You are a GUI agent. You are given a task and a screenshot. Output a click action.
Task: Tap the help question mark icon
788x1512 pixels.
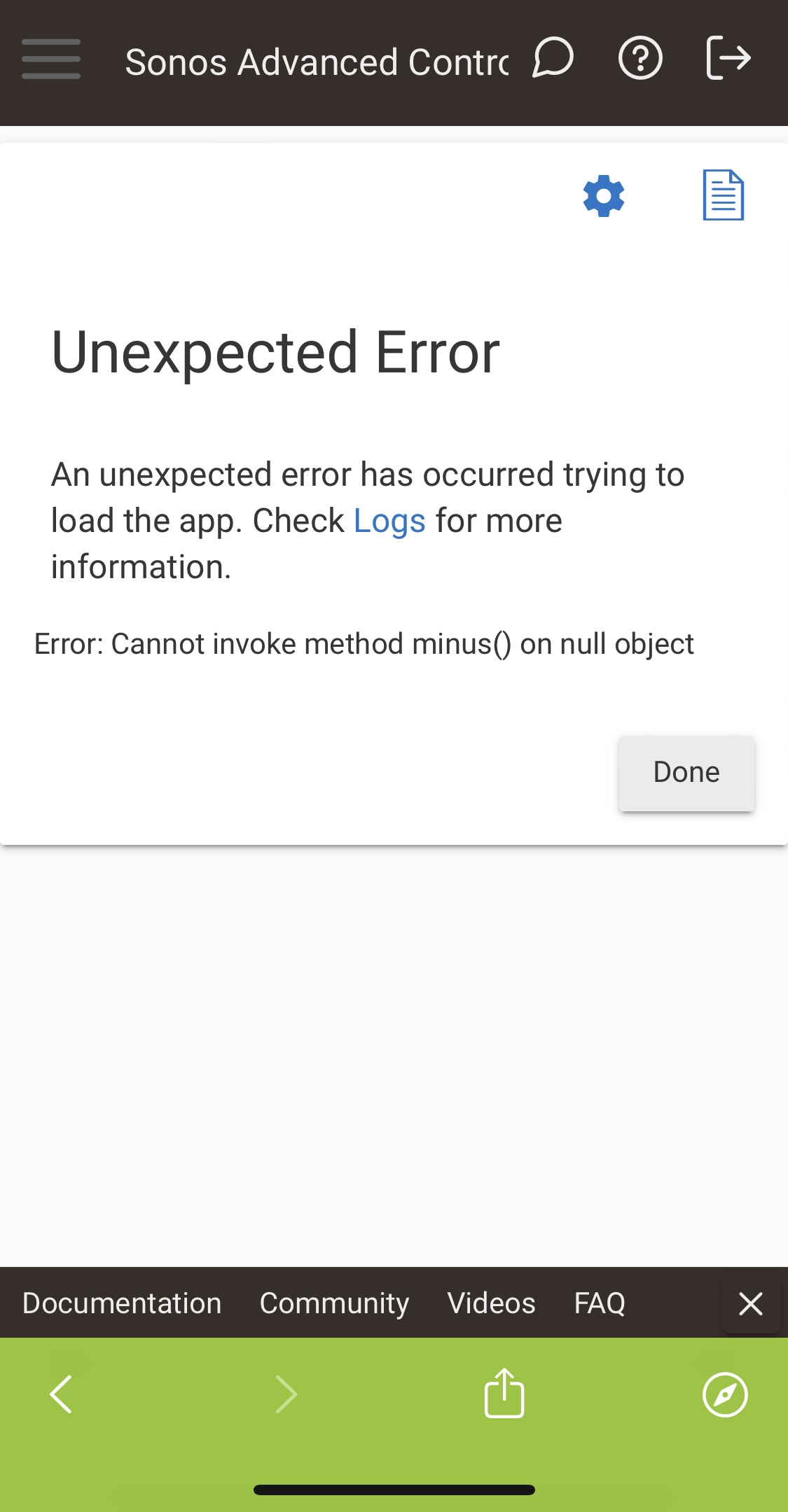(640, 59)
